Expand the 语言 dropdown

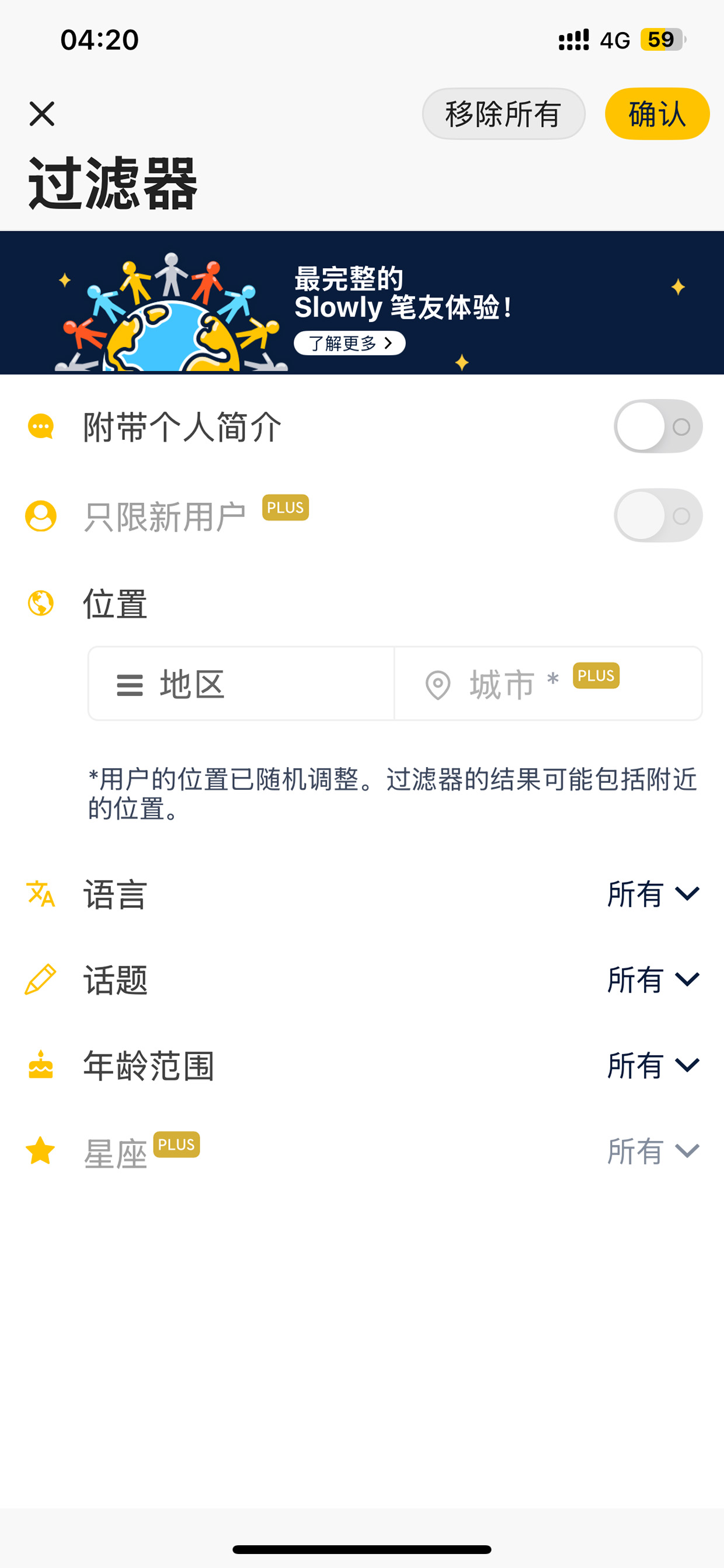tap(653, 894)
